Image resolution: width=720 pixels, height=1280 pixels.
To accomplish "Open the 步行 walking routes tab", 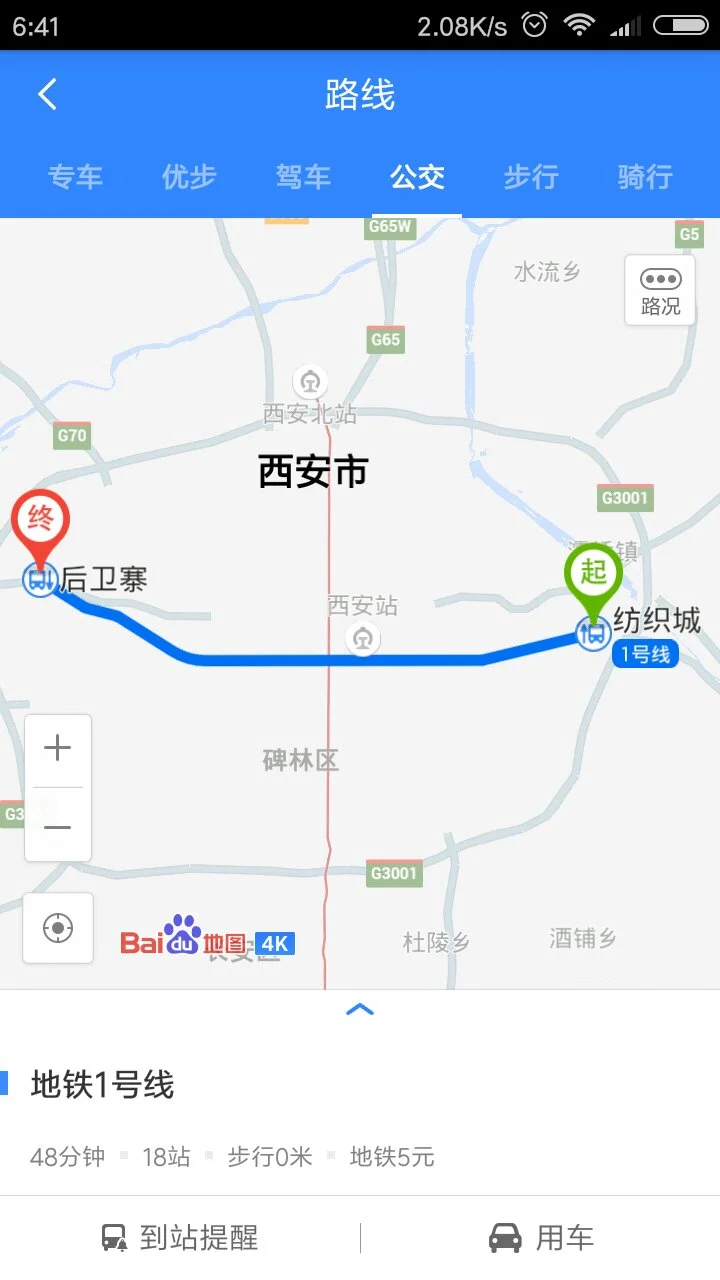I will click(530, 177).
